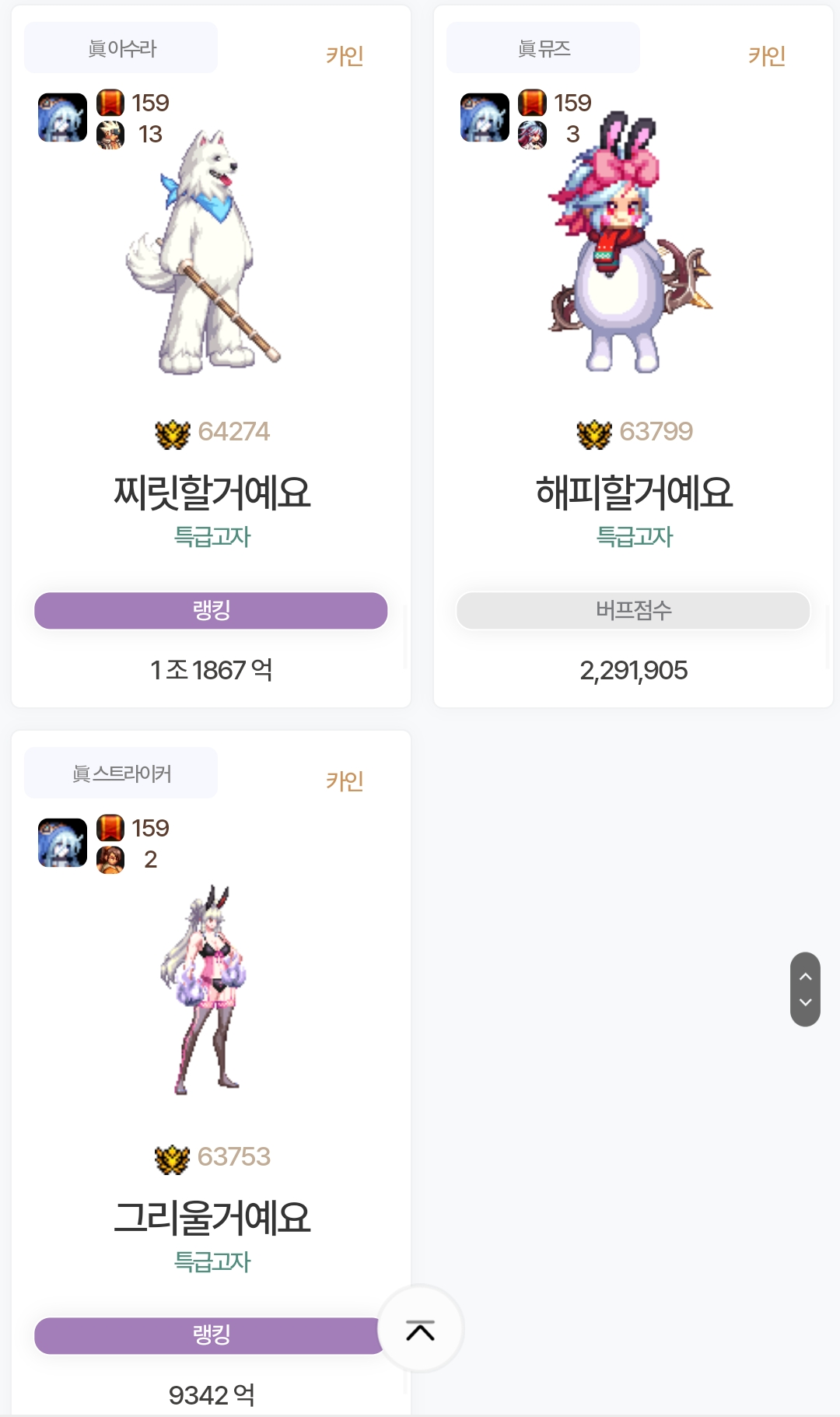Expand the 眞 스트라이커 class badge
This screenshot has height=1417, width=840.
click(x=121, y=772)
